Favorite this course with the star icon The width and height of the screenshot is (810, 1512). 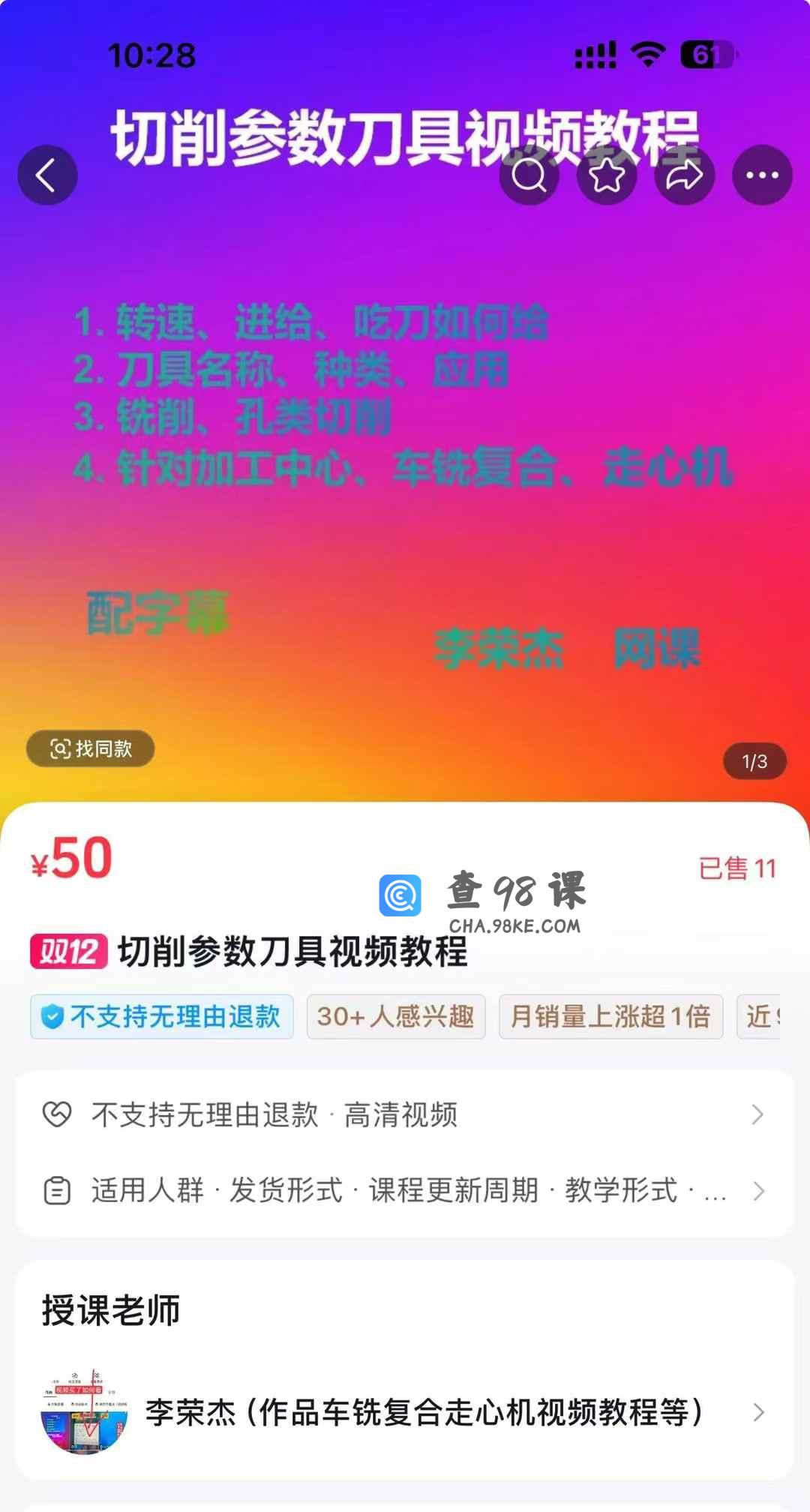pyautogui.click(x=607, y=175)
